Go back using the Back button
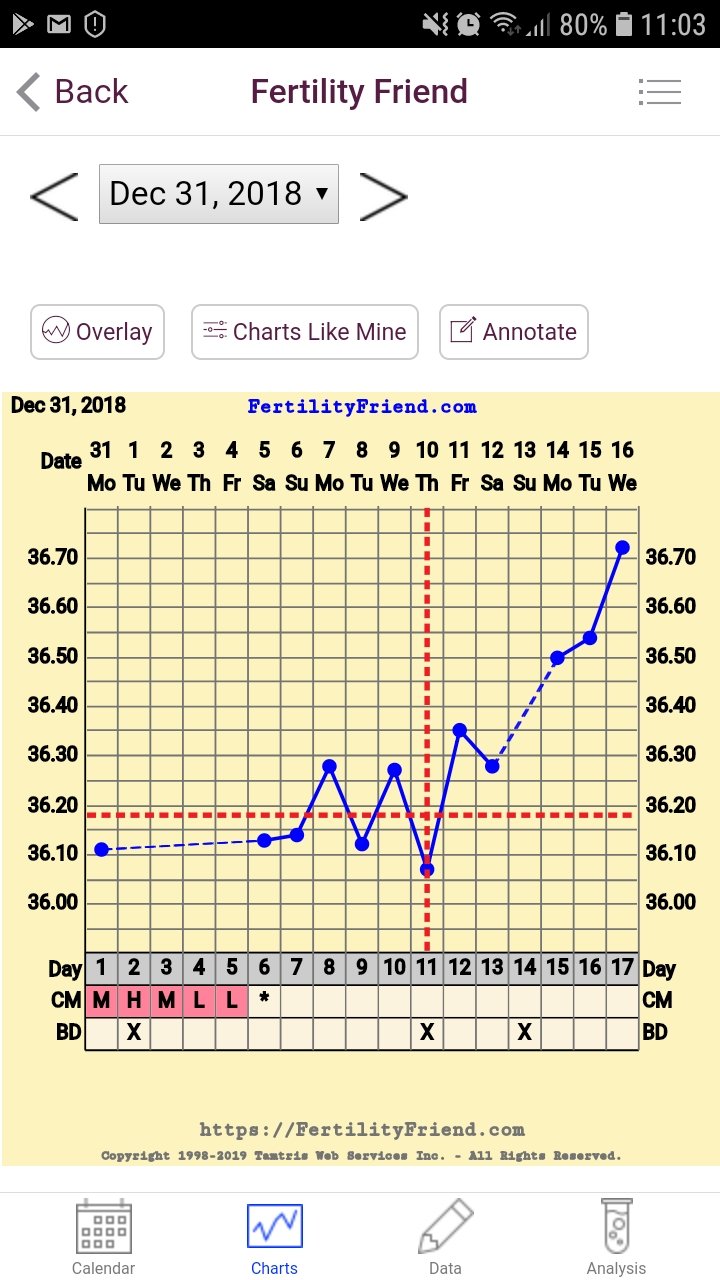Viewport: 720px width, 1280px height. point(74,92)
